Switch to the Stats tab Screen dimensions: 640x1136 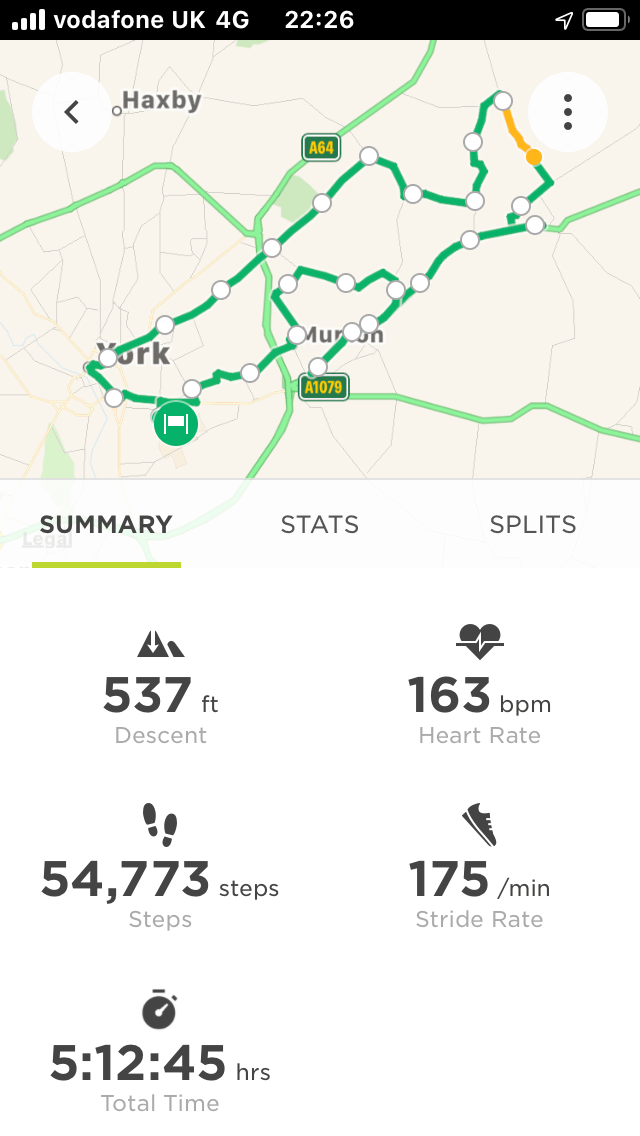pyautogui.click(x=319, y=525)
